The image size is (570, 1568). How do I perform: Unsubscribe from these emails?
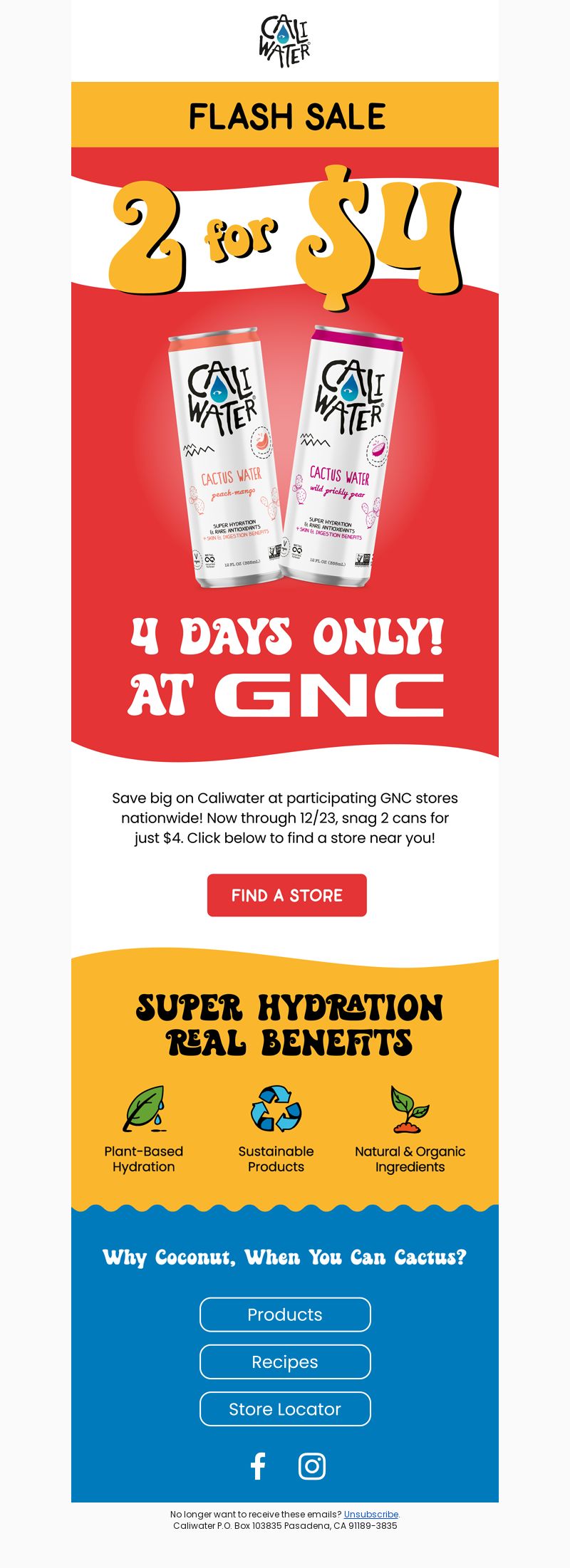tap(370, 1514)
